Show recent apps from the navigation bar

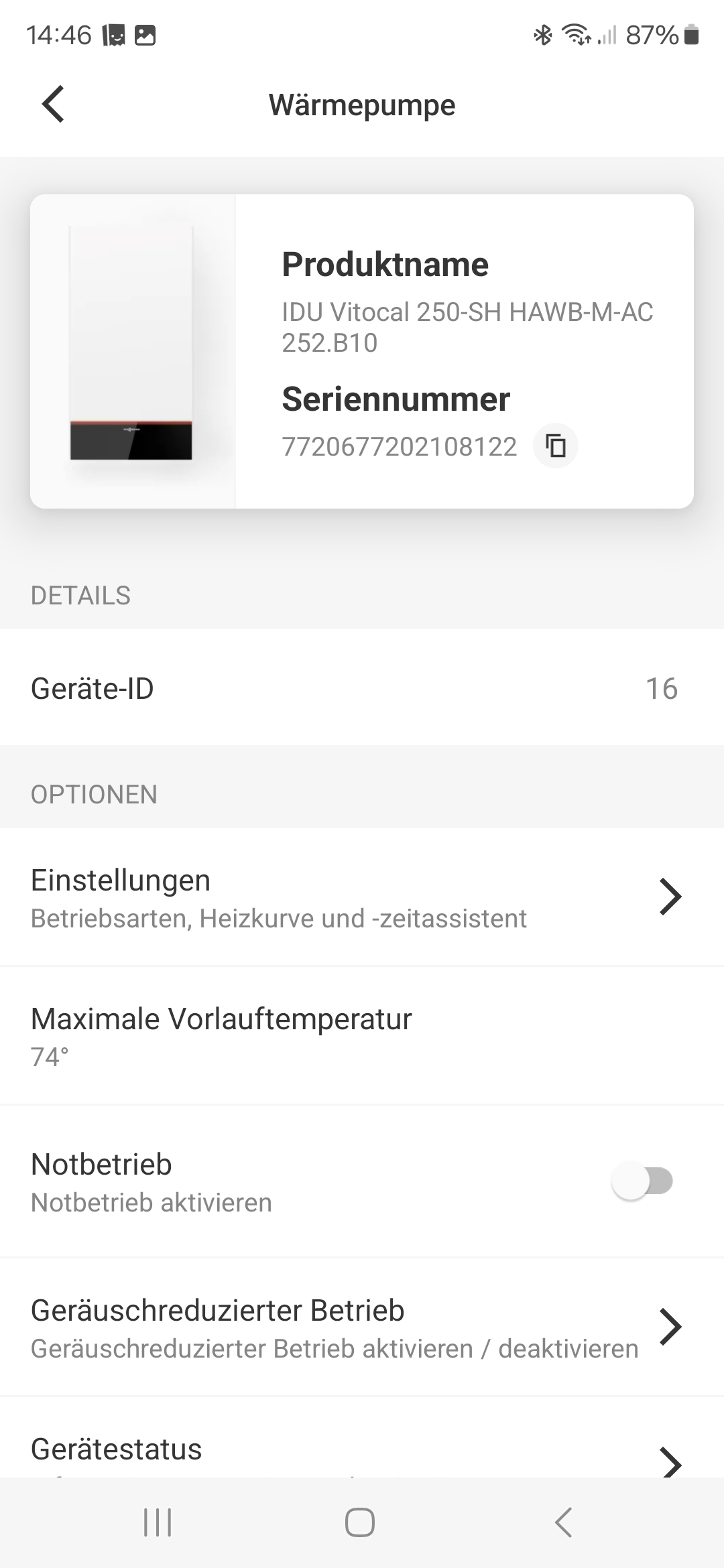pyautogui.click(x=158, y=1522)
